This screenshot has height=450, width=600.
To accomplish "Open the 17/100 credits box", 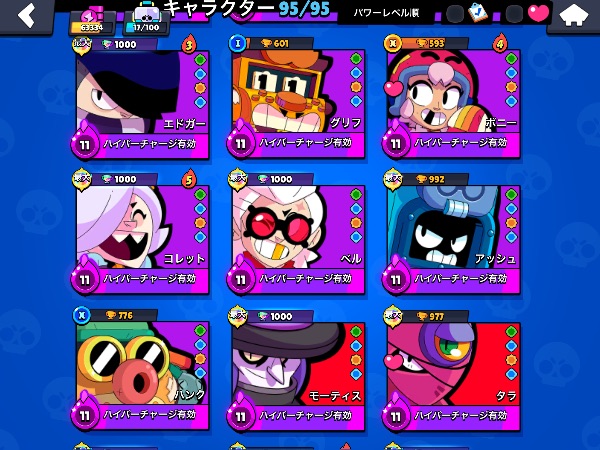I will pyautogui.click(x=147, y=20).
